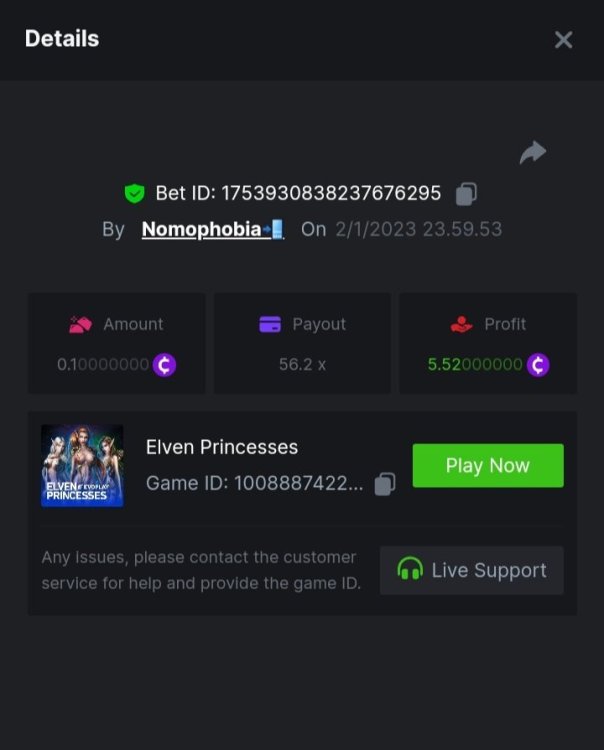Close the Details dialog
This screenshot has height=750, width=604.
(x=563, y=40)
